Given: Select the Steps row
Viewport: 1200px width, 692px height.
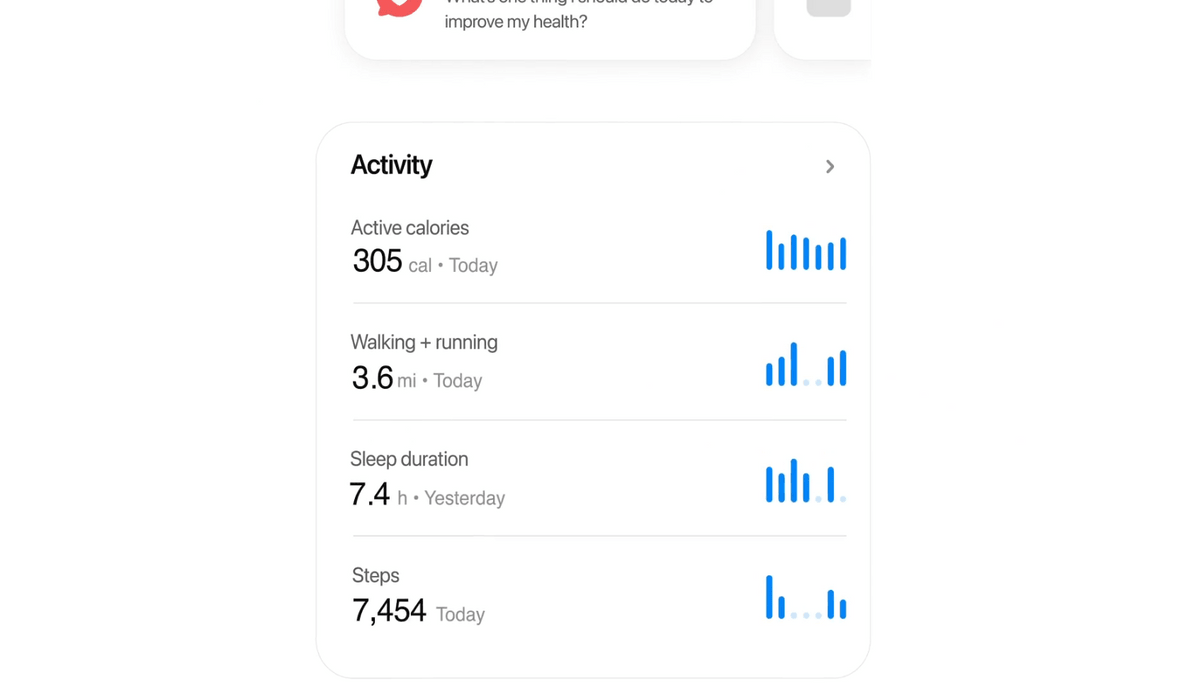Looking at the screenshot, I should pyautogui.click(x=598, y=595).
